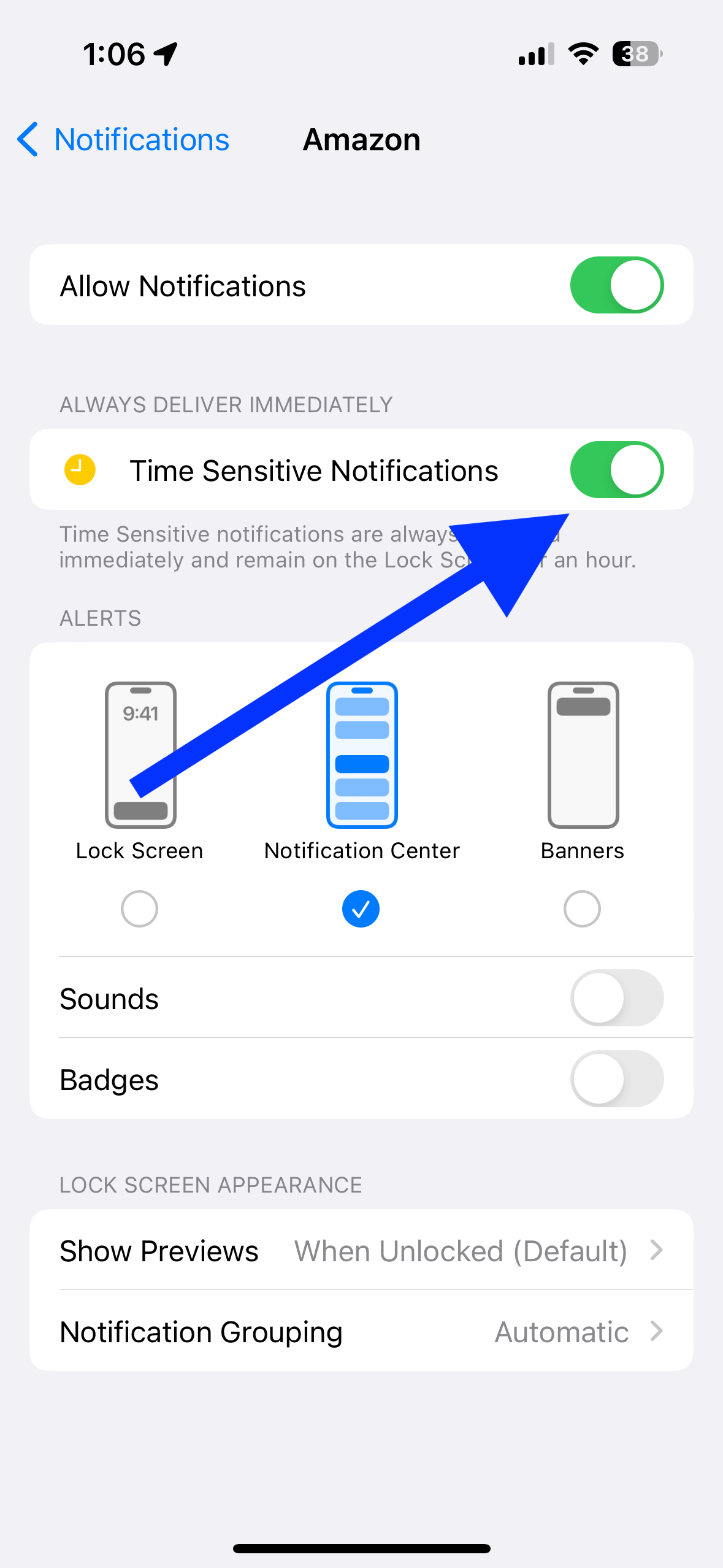Screen dimensions: 723x1568
Task: Turn on Badges
Action: click(616, 1079)
